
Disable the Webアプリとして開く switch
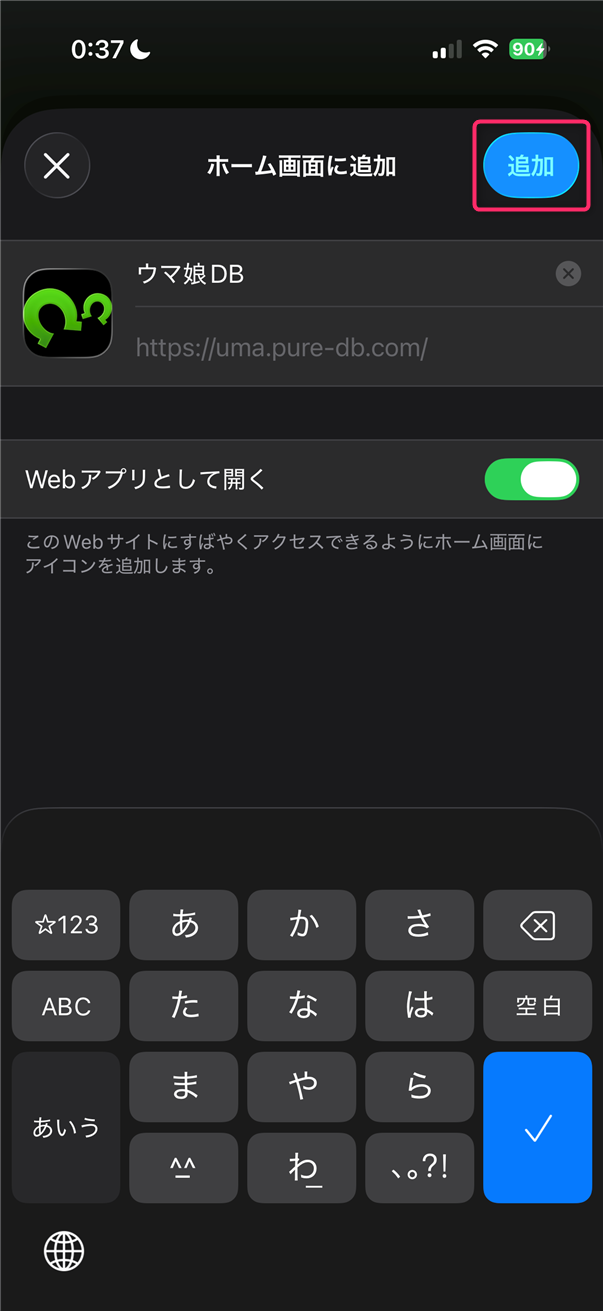[x=531, y=479]
